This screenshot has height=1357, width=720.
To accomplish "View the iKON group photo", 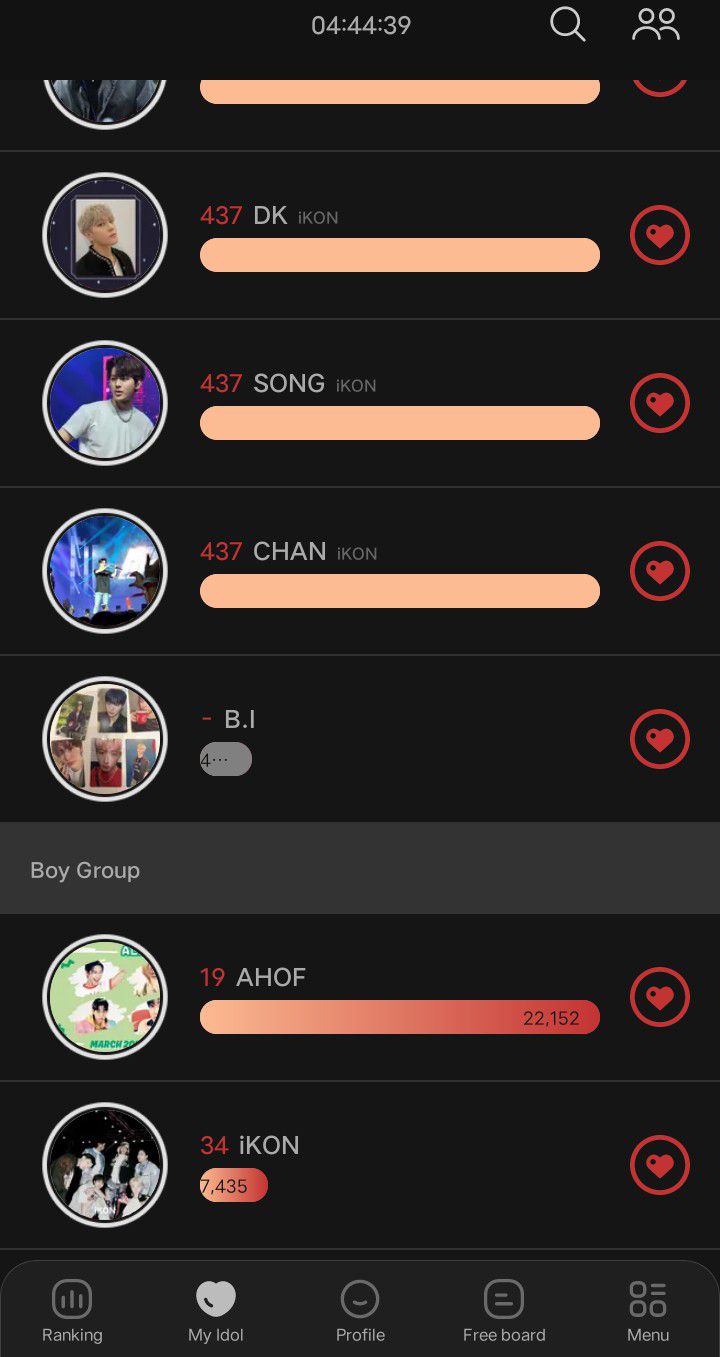I will point(105,1166).
